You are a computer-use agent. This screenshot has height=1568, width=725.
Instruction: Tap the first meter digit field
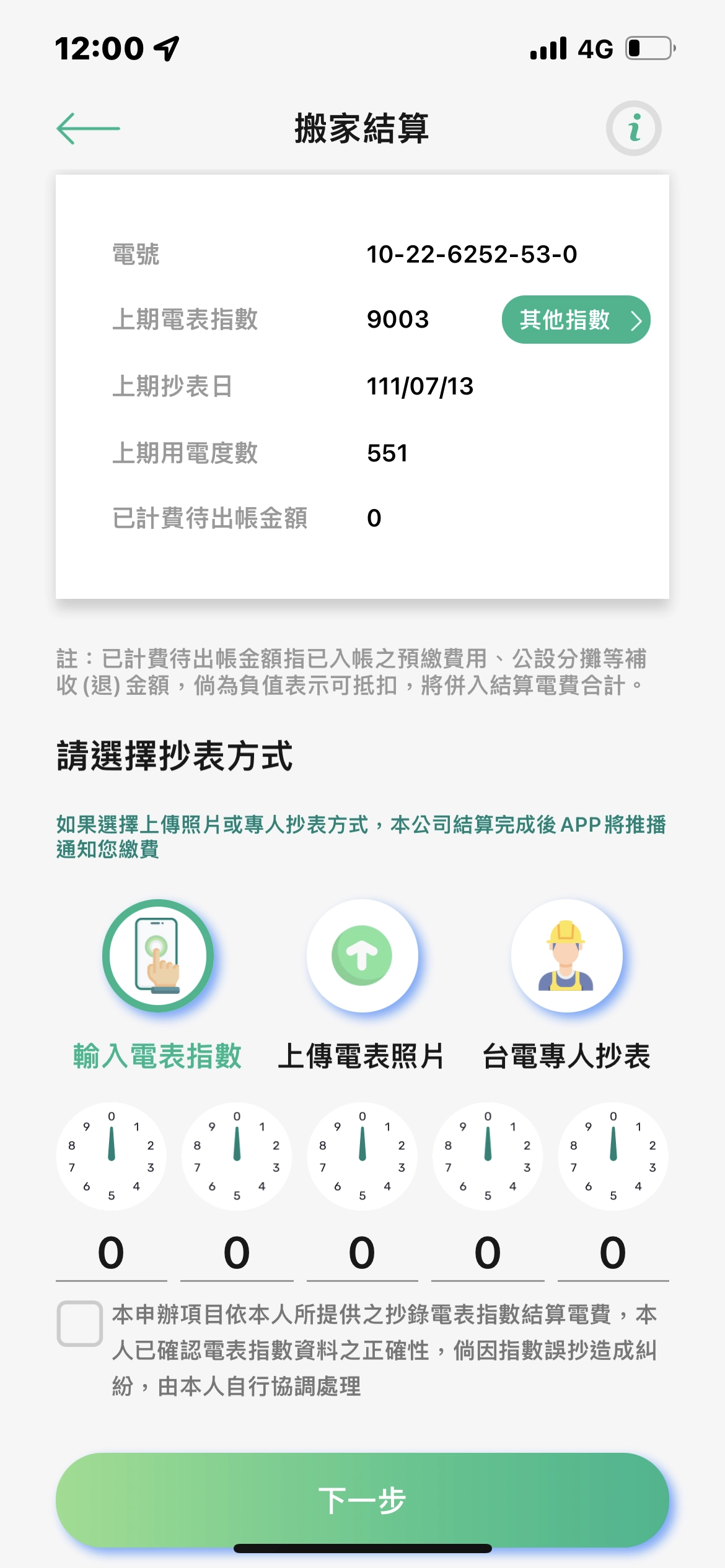(112, 1252)
